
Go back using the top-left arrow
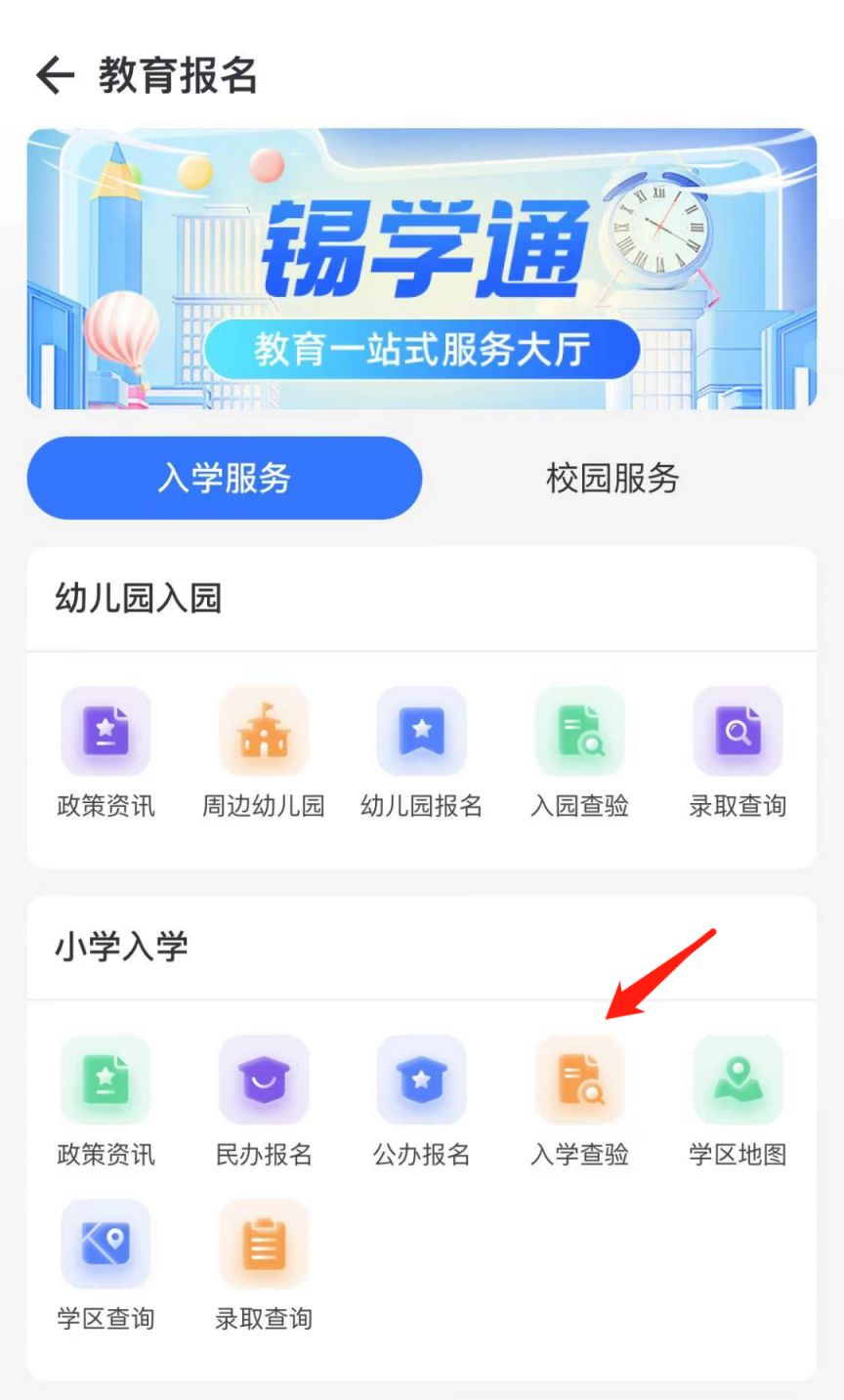(56, 75)
